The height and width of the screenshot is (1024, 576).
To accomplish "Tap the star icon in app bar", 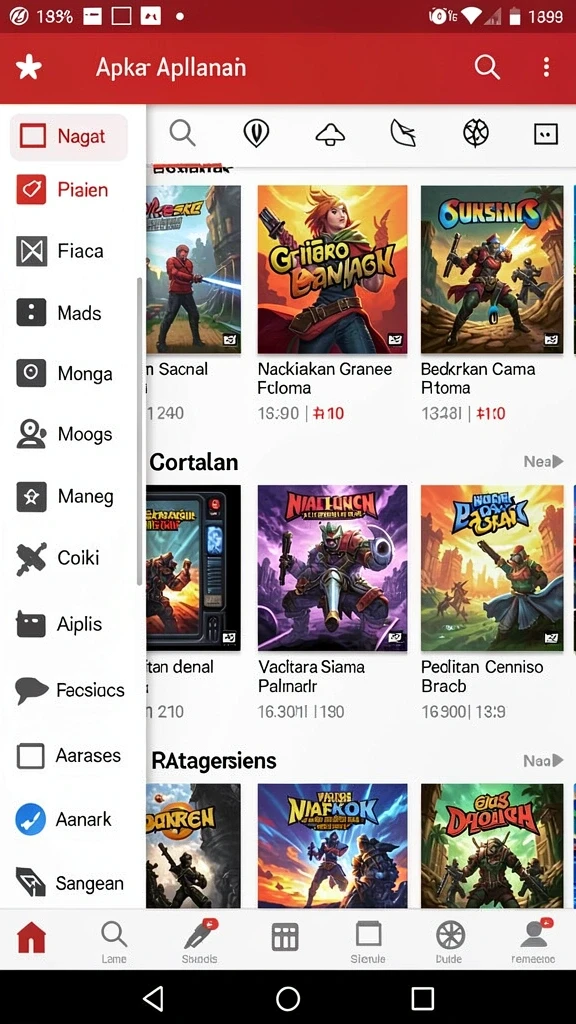I will [x=29, y=67].
